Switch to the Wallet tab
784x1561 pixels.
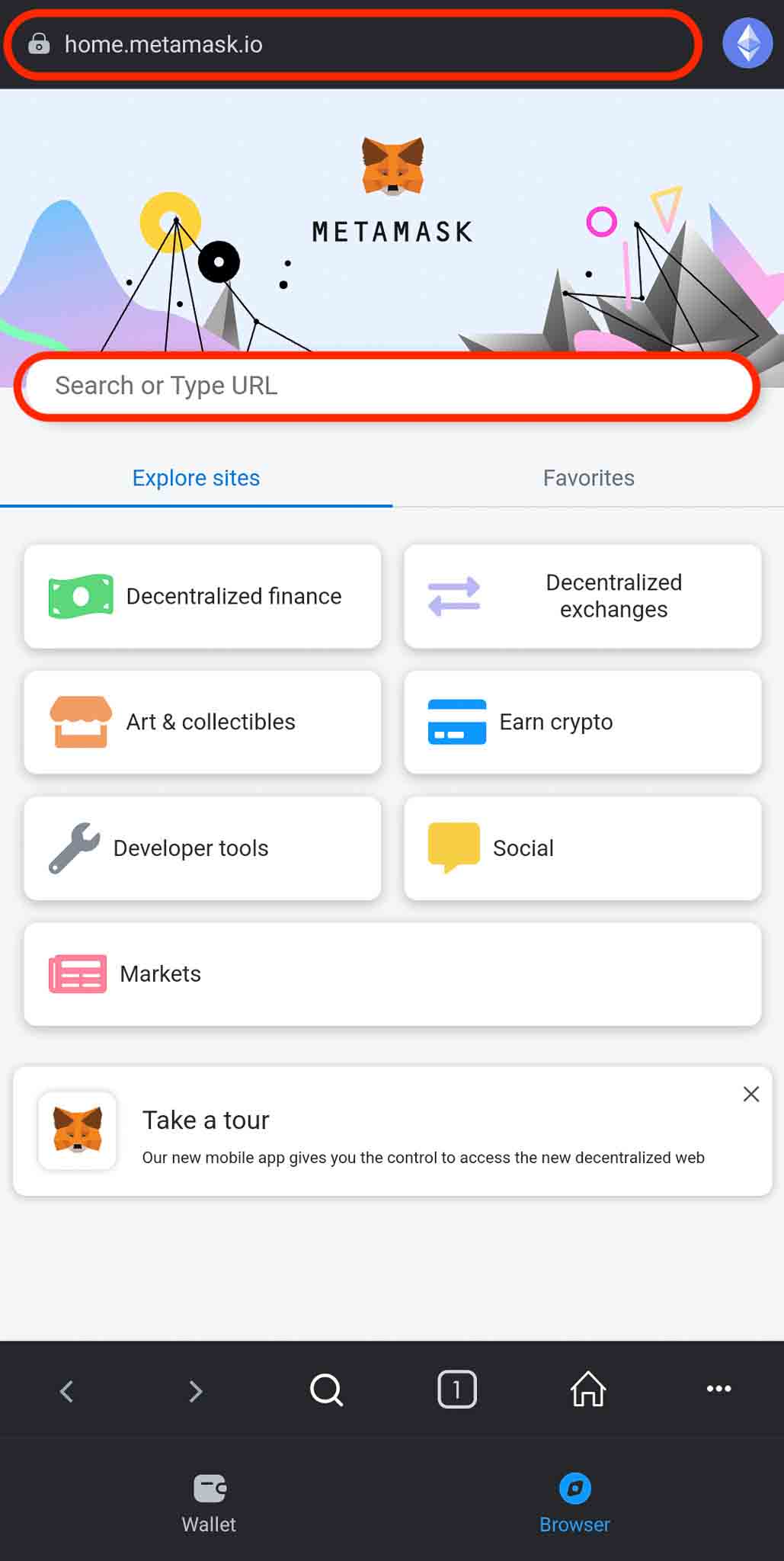coord(209,1503)
